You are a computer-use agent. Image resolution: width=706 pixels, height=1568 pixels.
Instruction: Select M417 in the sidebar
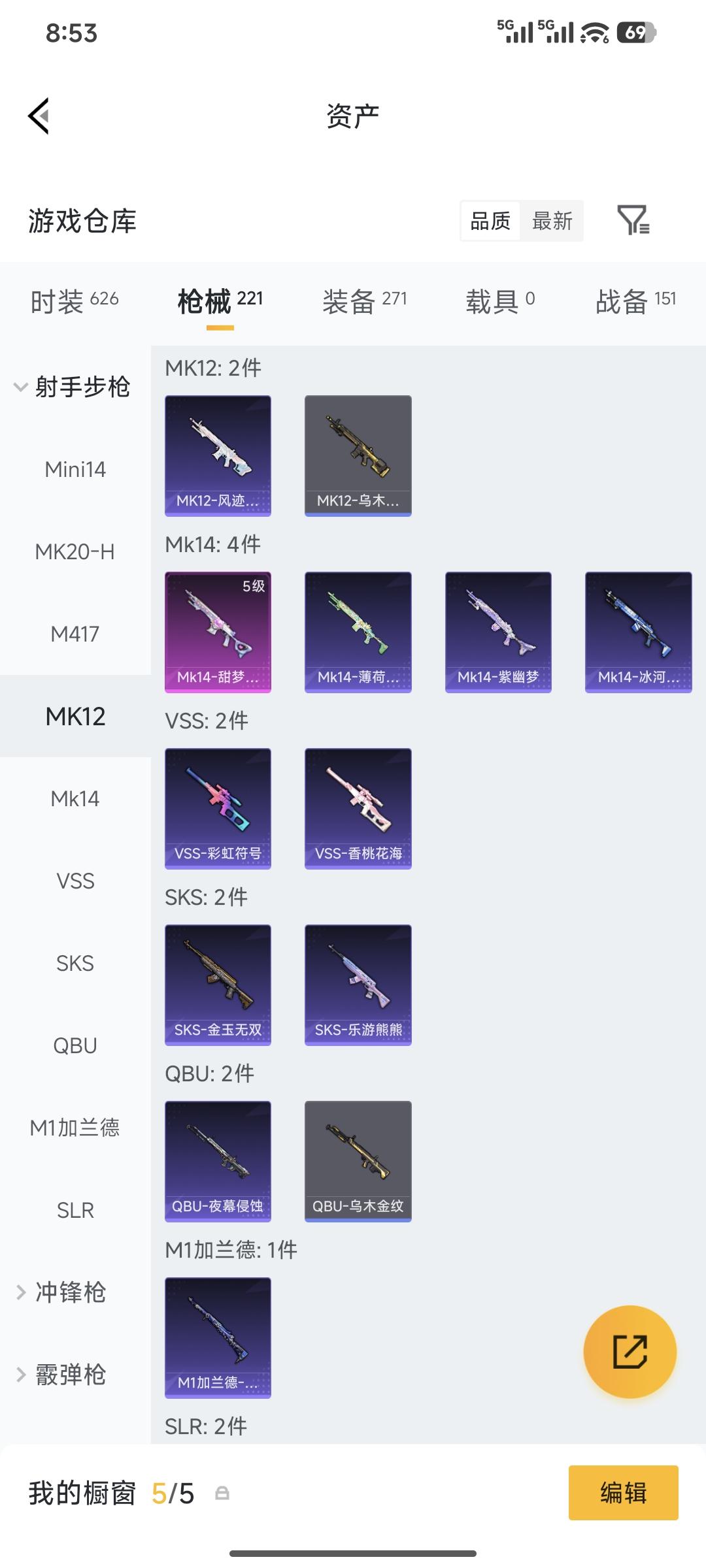click(x=75, y=634)
